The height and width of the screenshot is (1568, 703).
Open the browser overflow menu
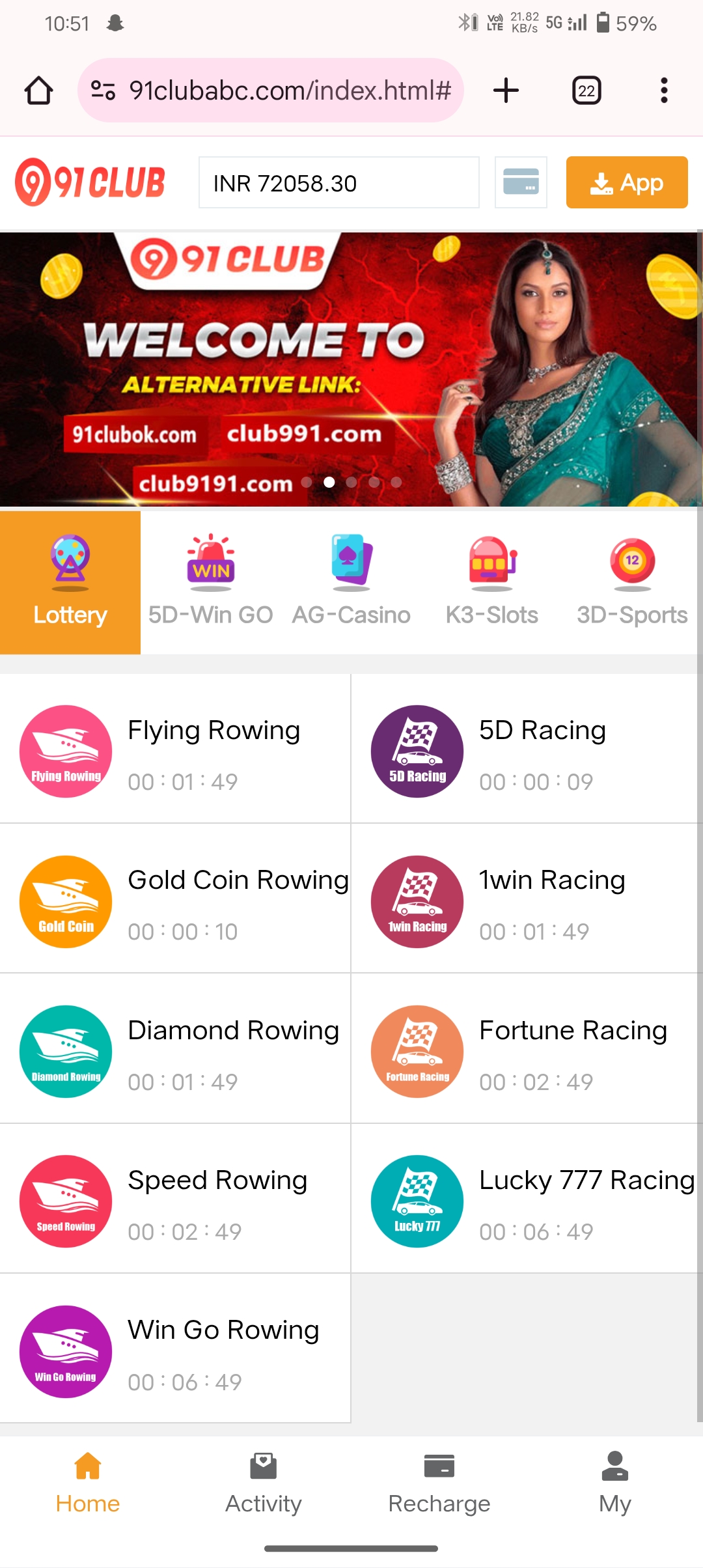coord(664,91)
